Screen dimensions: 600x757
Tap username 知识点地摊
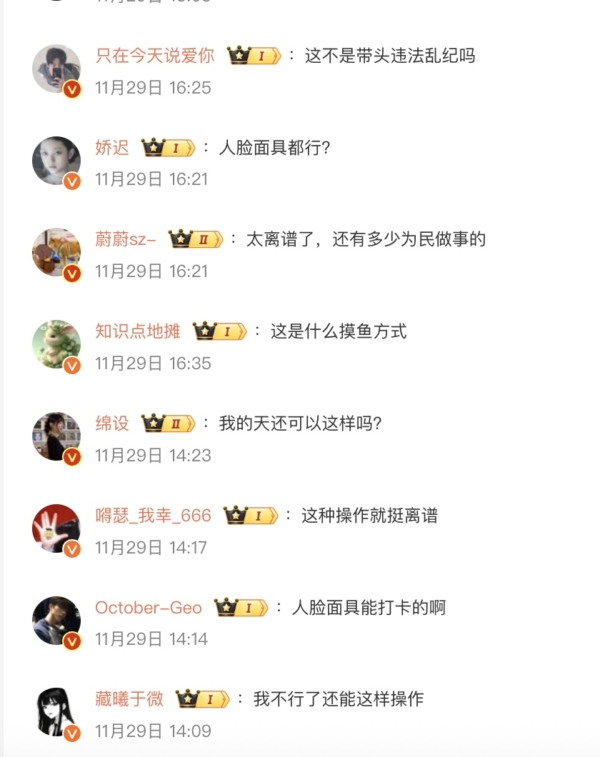tap(138, 331)
